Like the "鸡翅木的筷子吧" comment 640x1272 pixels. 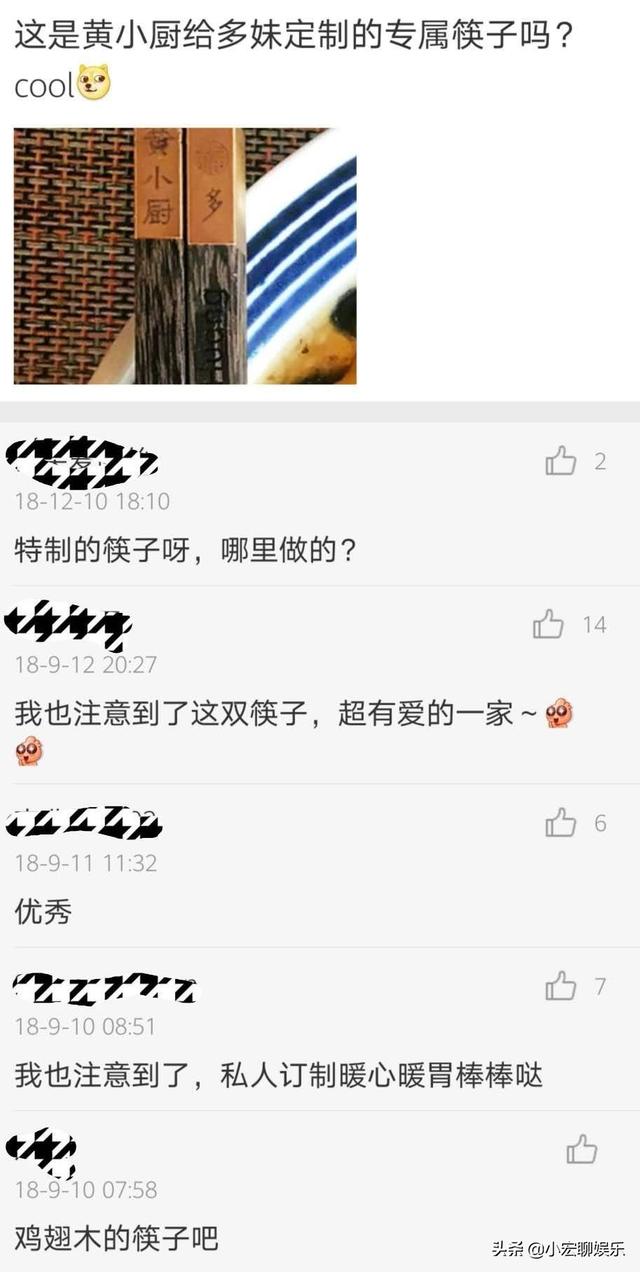[581, 1150]
